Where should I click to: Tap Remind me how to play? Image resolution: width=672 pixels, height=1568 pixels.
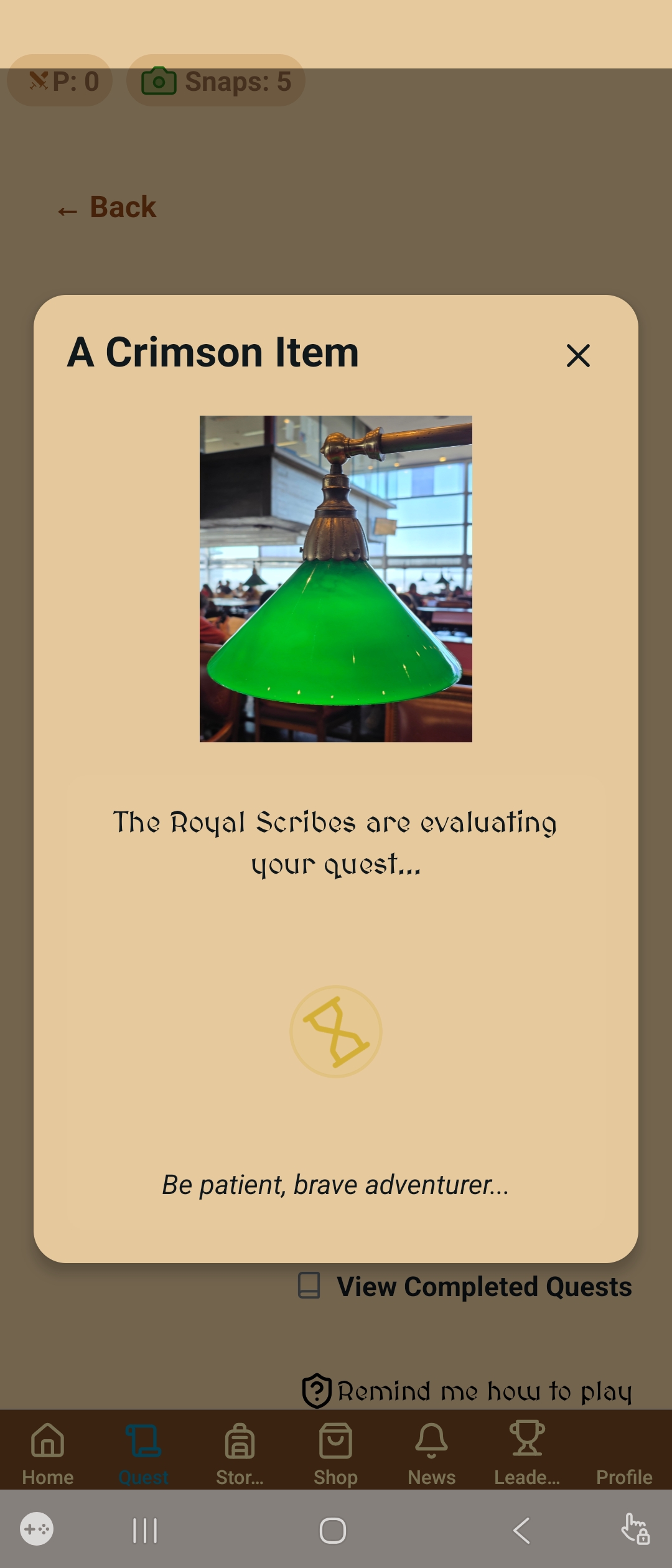(x=467, y=1391)
